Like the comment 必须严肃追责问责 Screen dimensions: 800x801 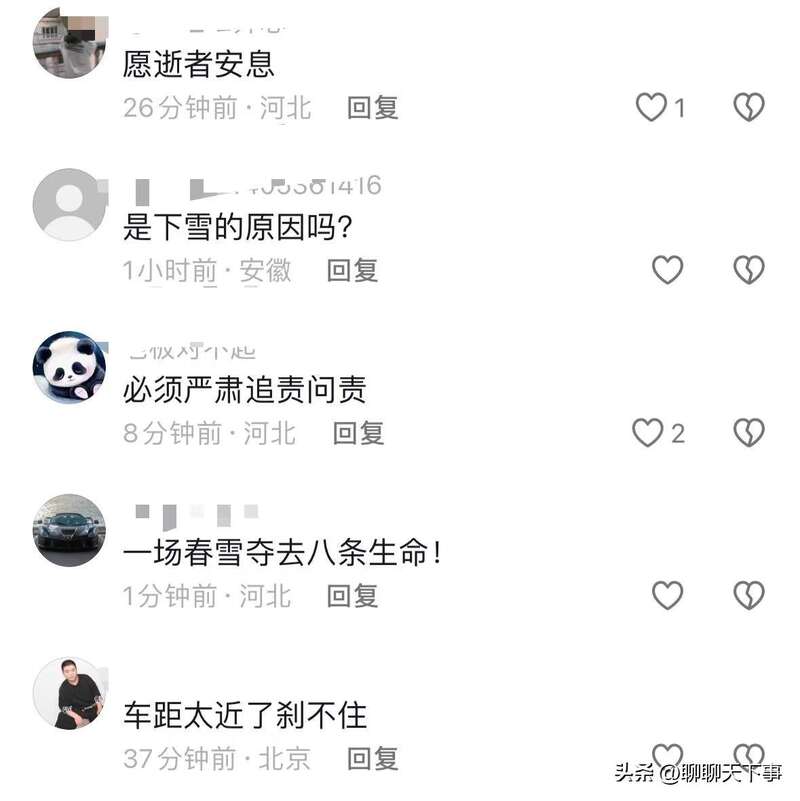(x=648, y=433)
